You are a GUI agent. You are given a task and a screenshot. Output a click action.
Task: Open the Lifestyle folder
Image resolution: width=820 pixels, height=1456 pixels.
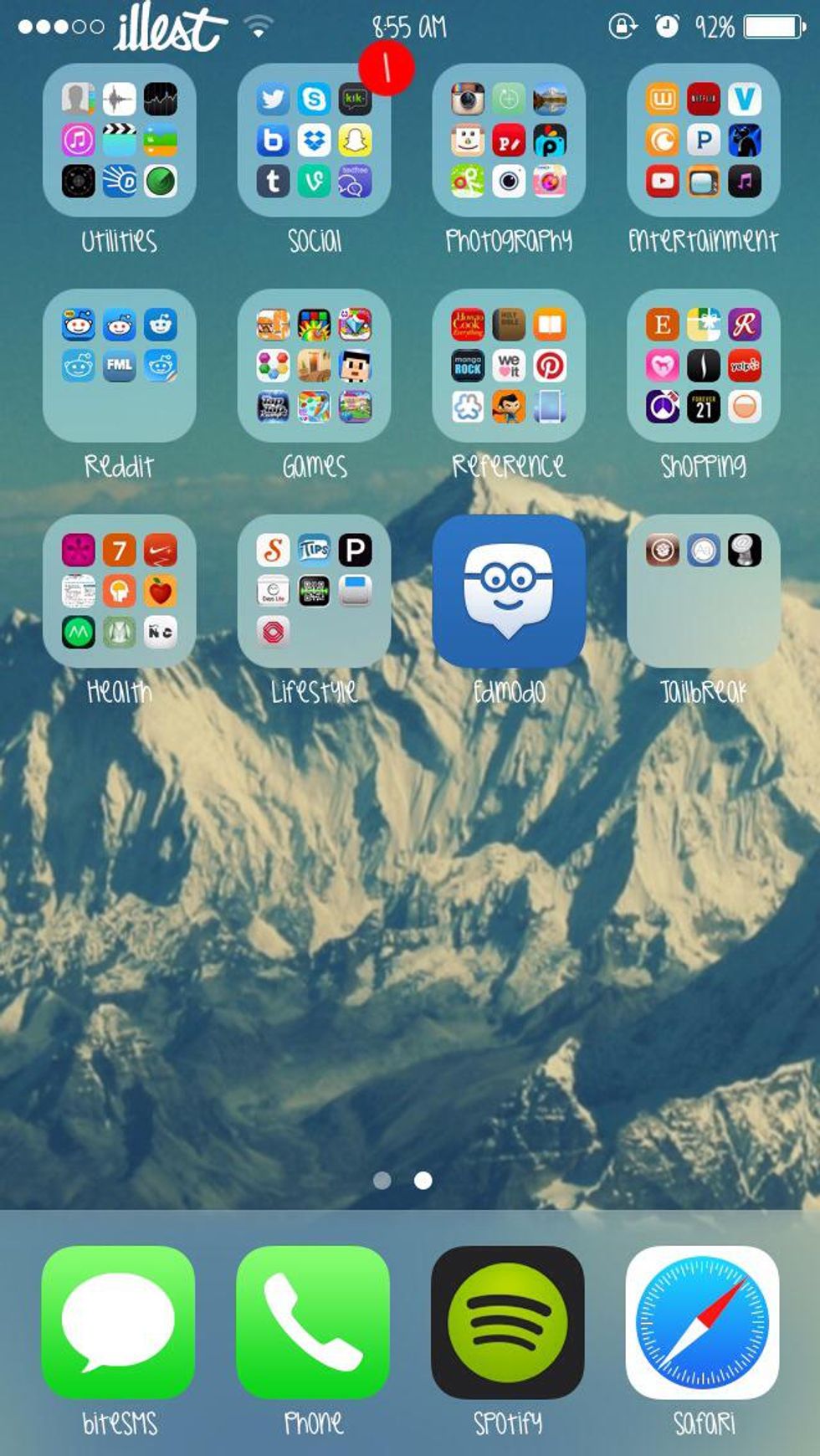[314, 591]
